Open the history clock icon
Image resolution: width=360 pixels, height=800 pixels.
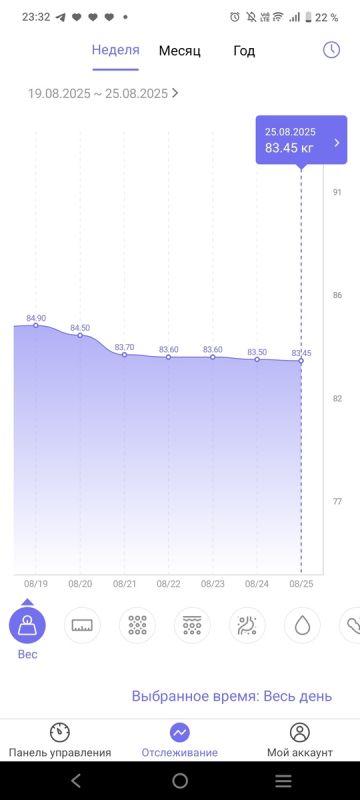tap(331, 49)
